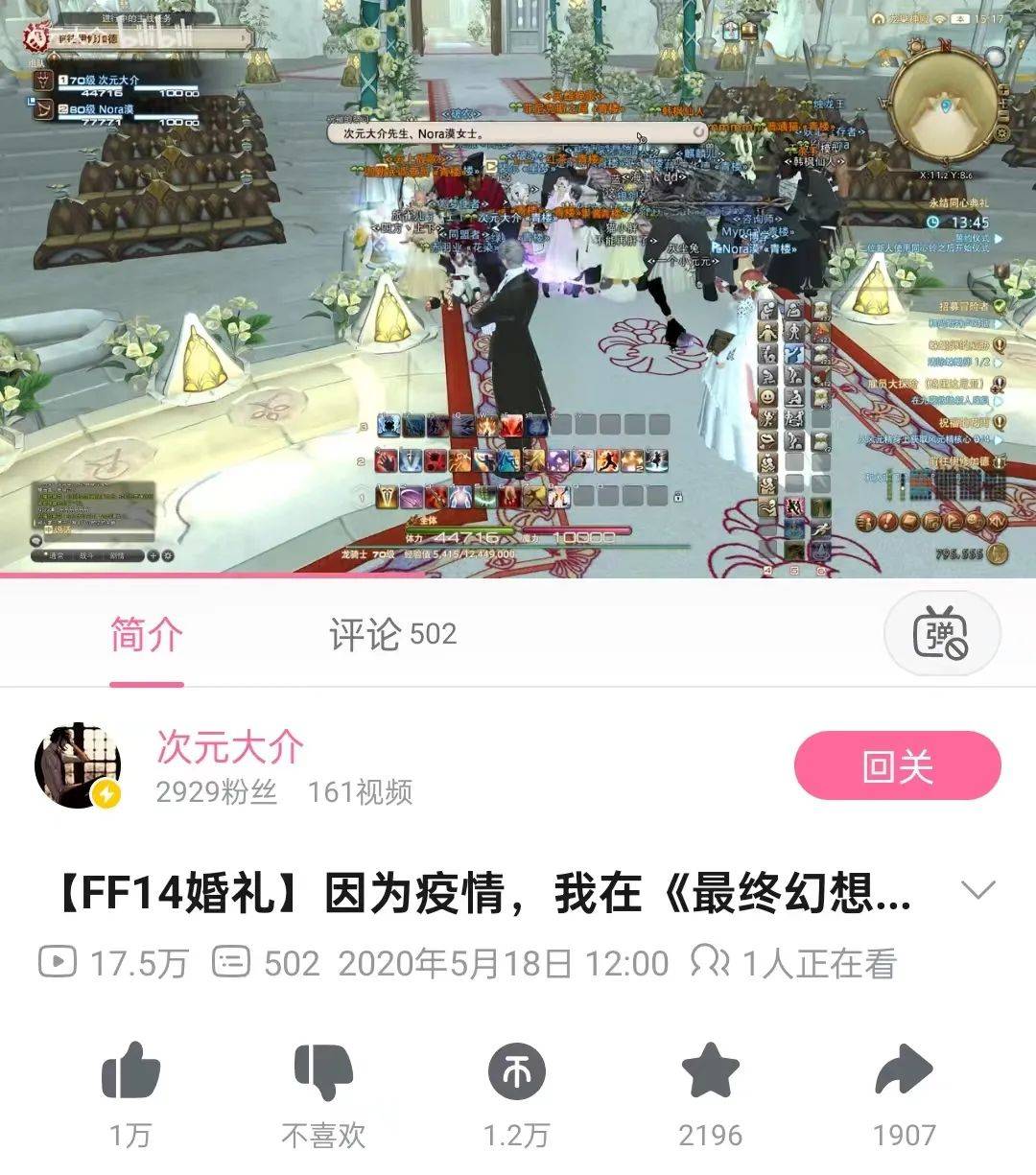Switch to the 评论 comments tab
1036x1175 pixels.
(x=392, y=634)
